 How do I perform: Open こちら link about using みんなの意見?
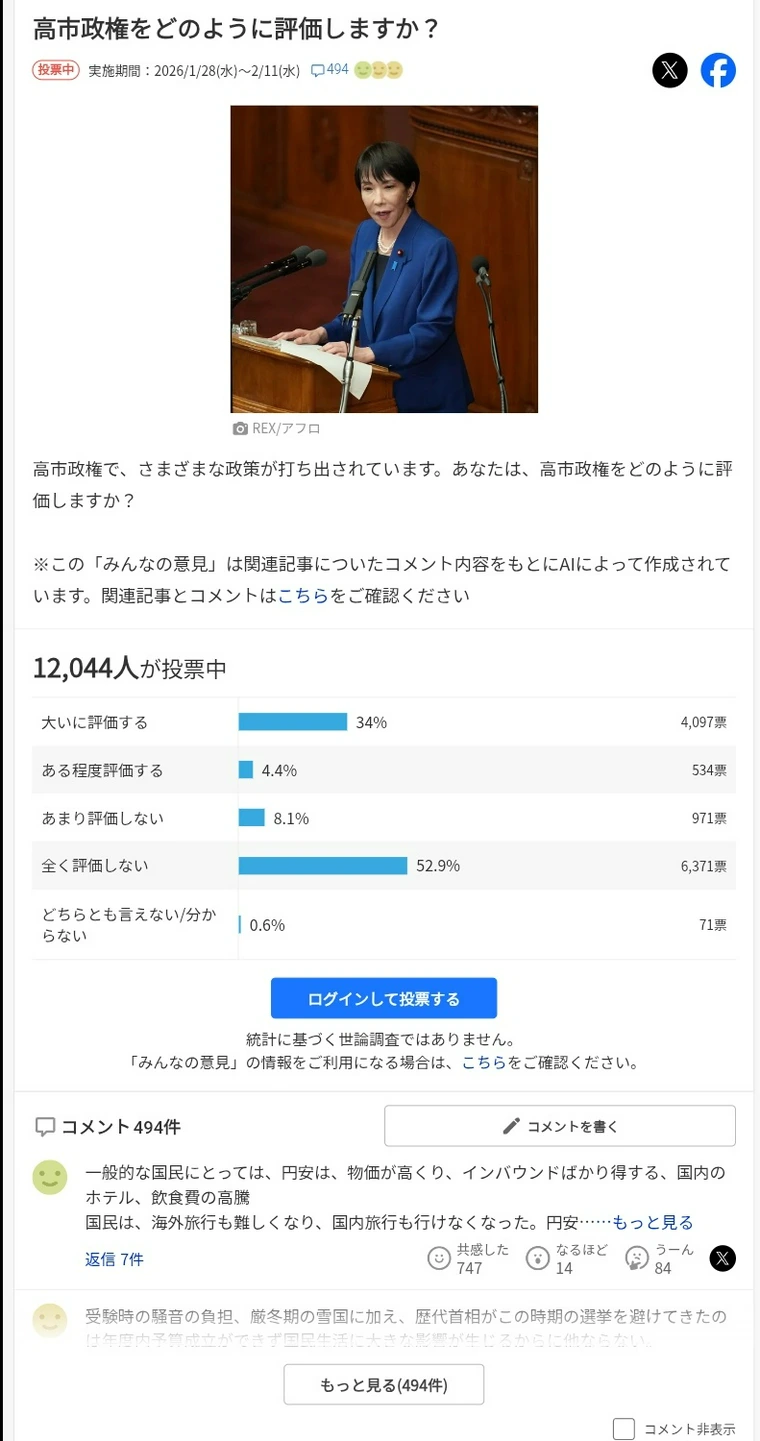click(483, 1062)
